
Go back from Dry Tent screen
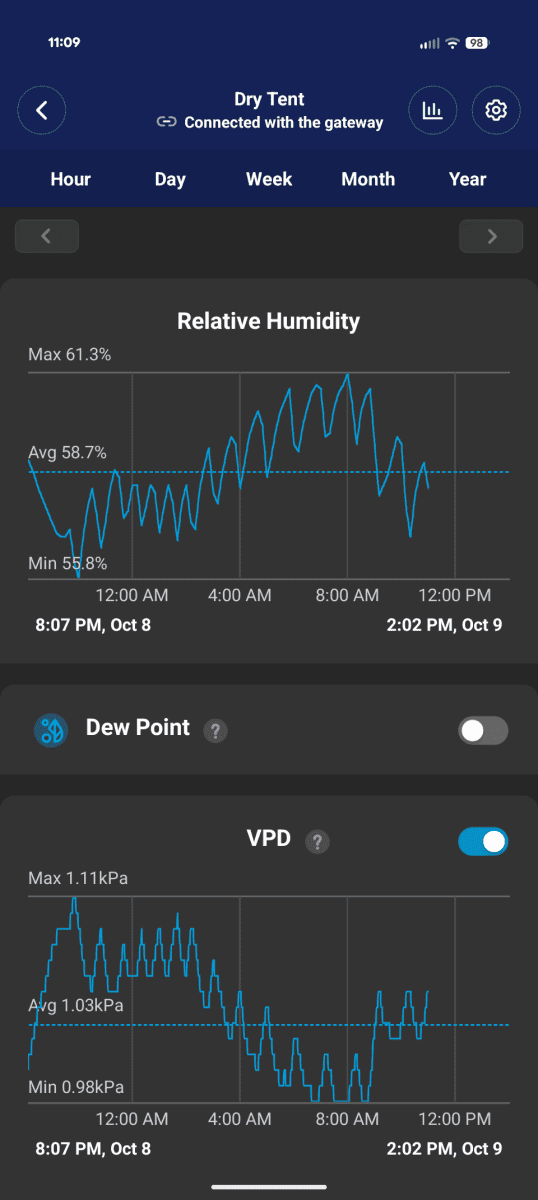click(x=42, y=110)
